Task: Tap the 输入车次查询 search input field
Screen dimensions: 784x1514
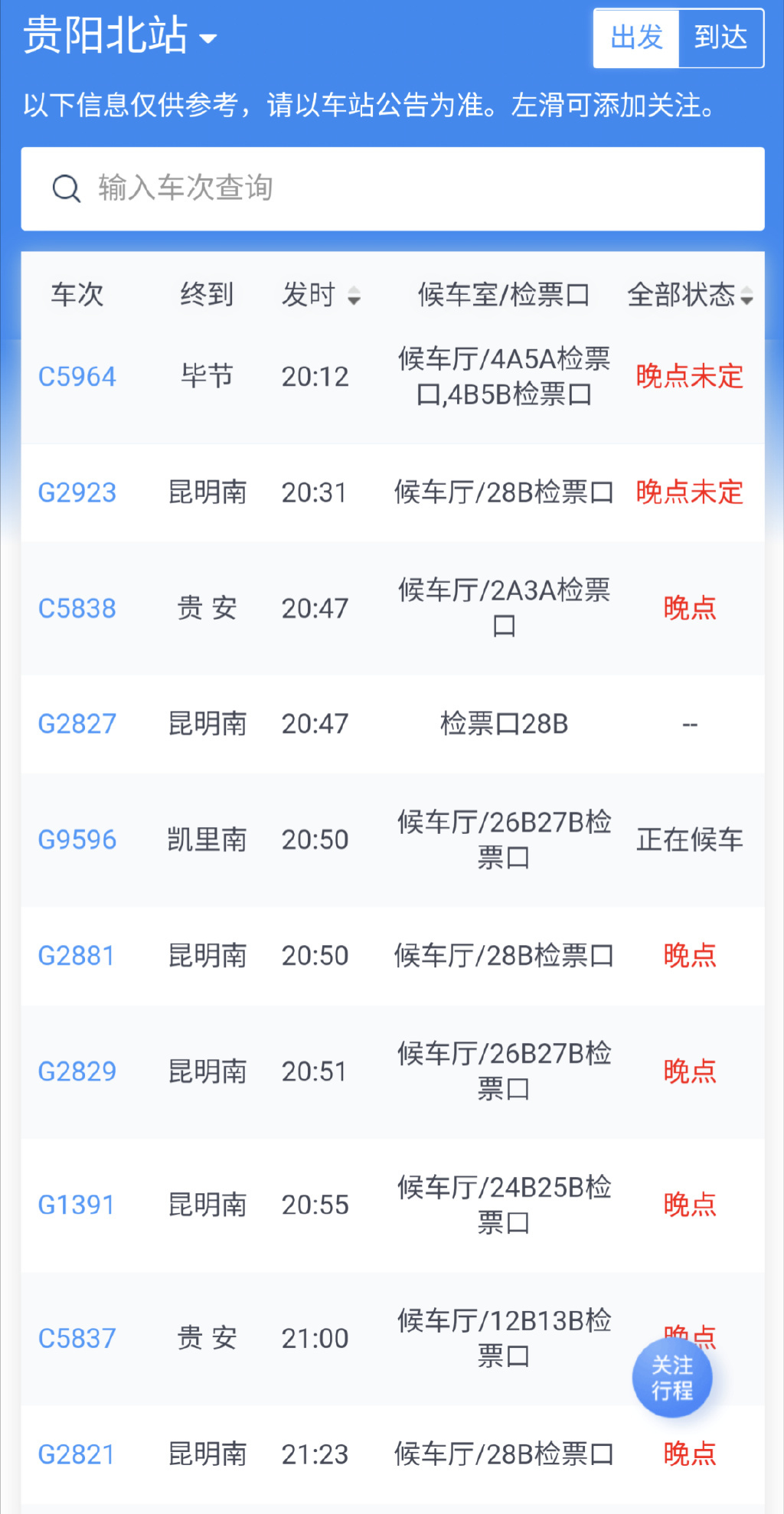Action: click(230, 188)
